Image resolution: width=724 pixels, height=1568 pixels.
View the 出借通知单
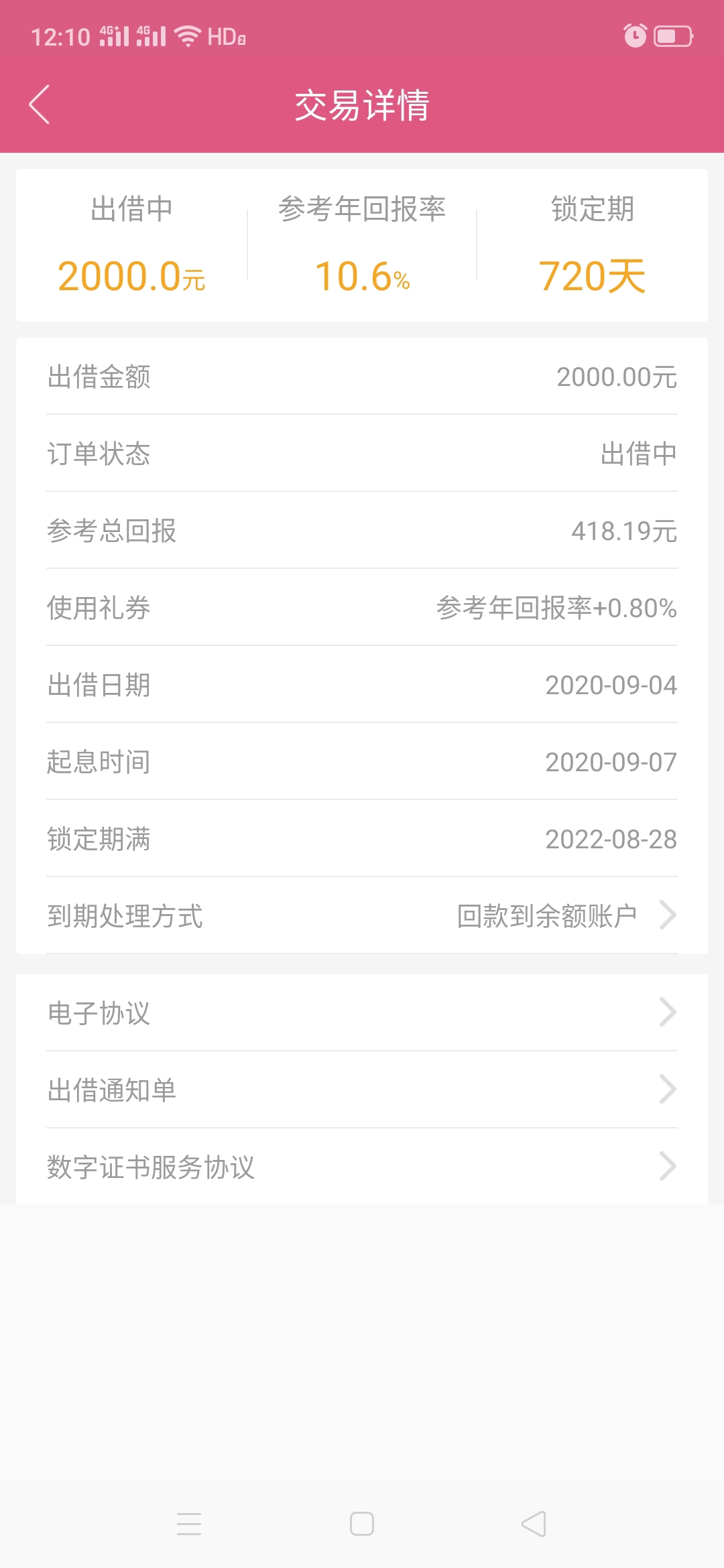pyautogui.click(x=362, y=1090)
